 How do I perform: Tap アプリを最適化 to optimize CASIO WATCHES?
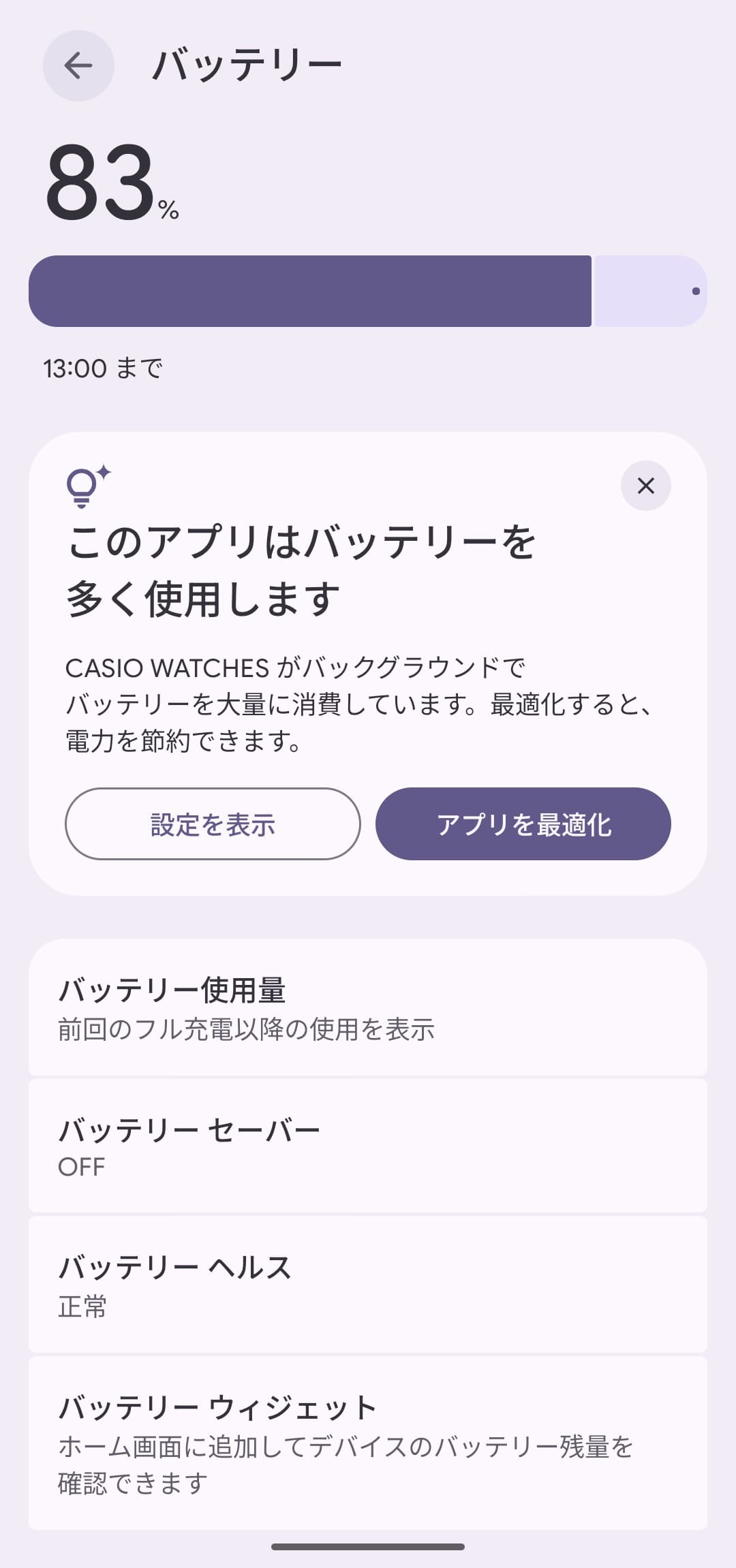coord(524,824)
